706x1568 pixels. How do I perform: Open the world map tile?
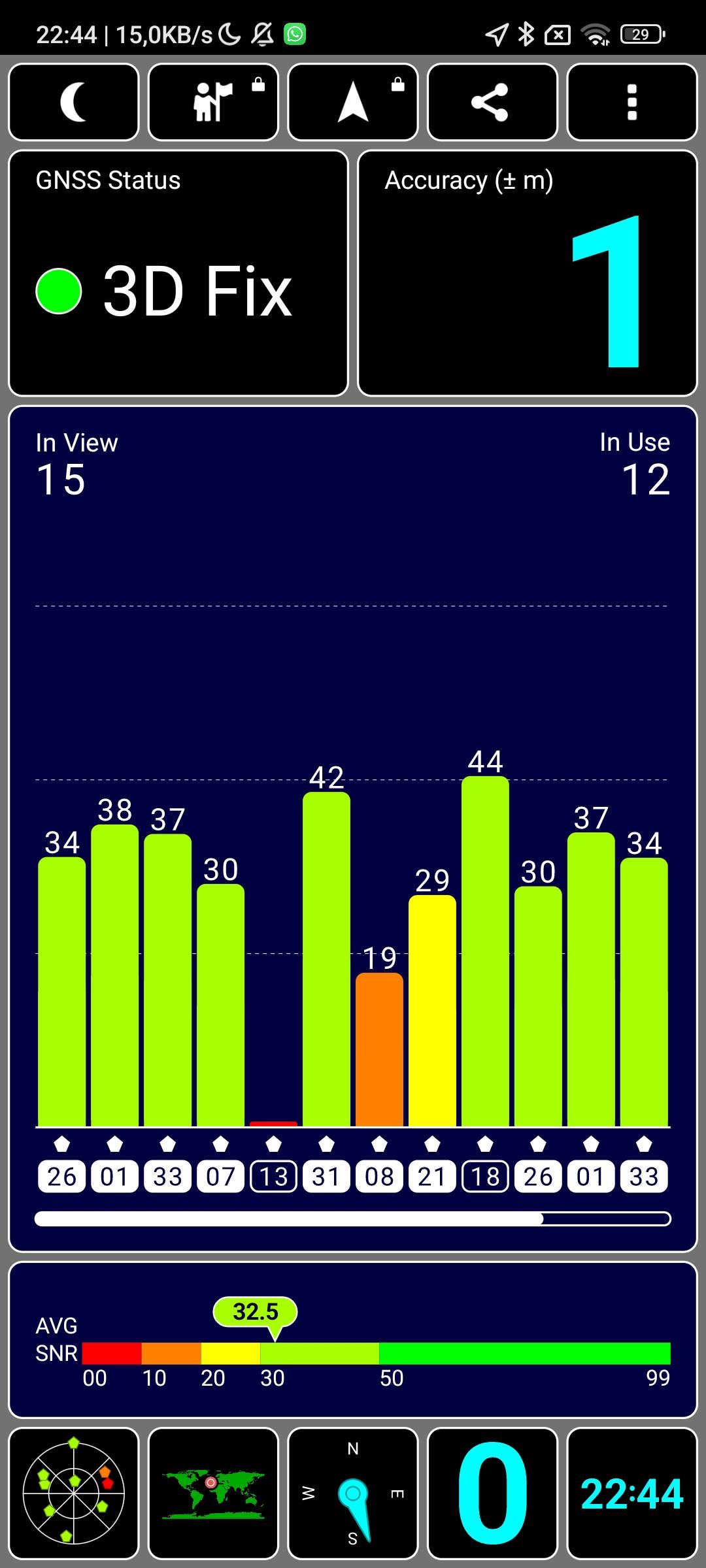click(x=213, y=1494)
